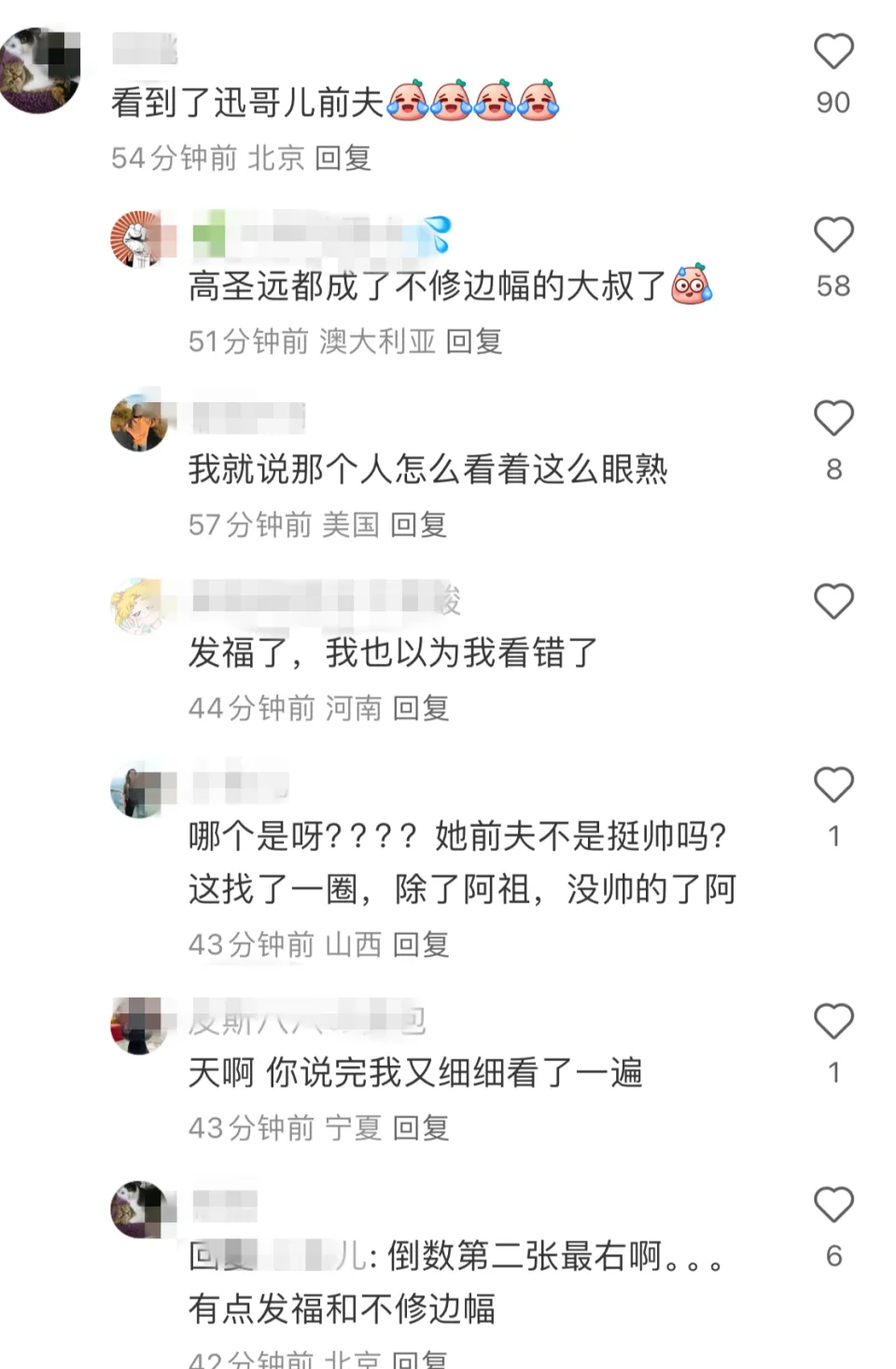Like the comment about 倒数第二张最右
Viewport: 896px width, 1369px height.
coord(833,1206)
